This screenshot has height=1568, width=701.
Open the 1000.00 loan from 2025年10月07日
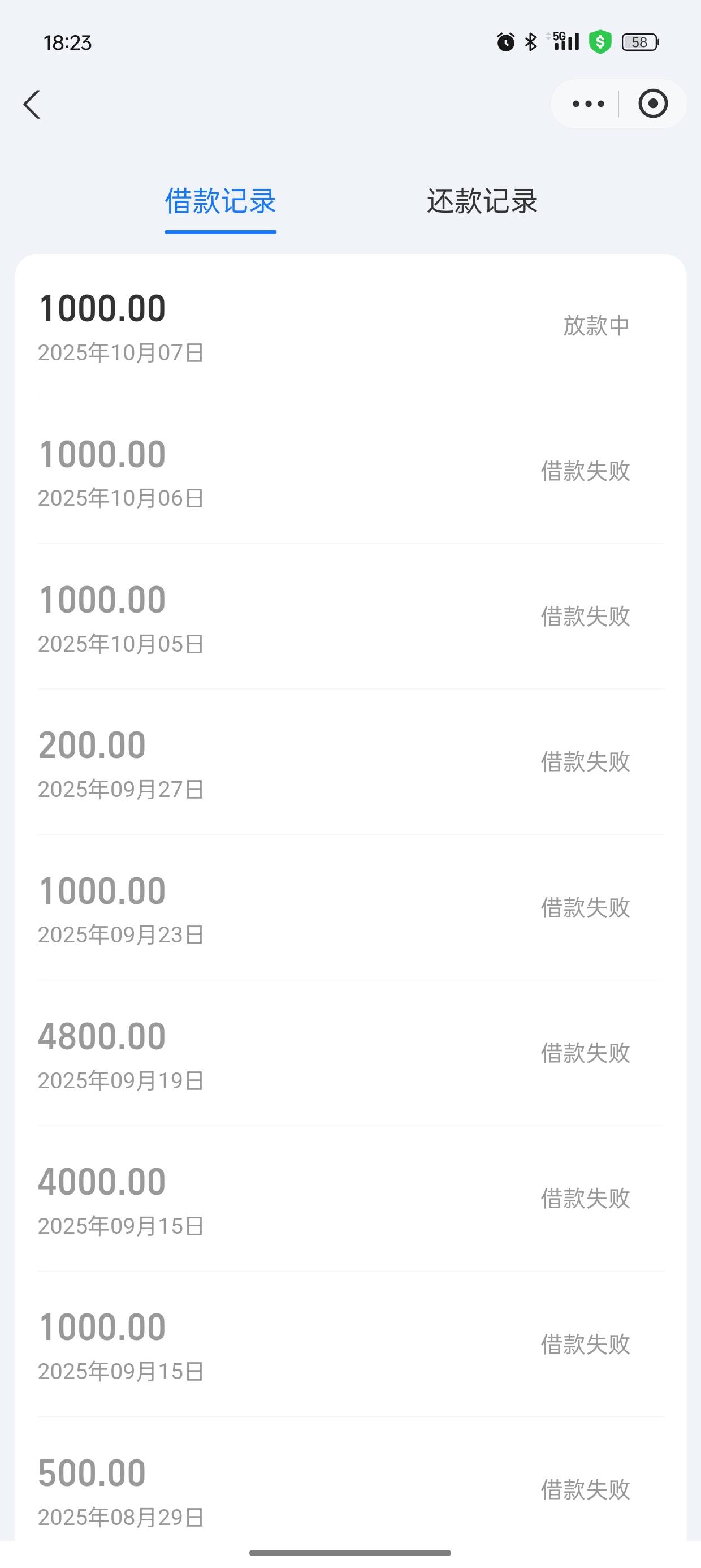tap(350, 326)
